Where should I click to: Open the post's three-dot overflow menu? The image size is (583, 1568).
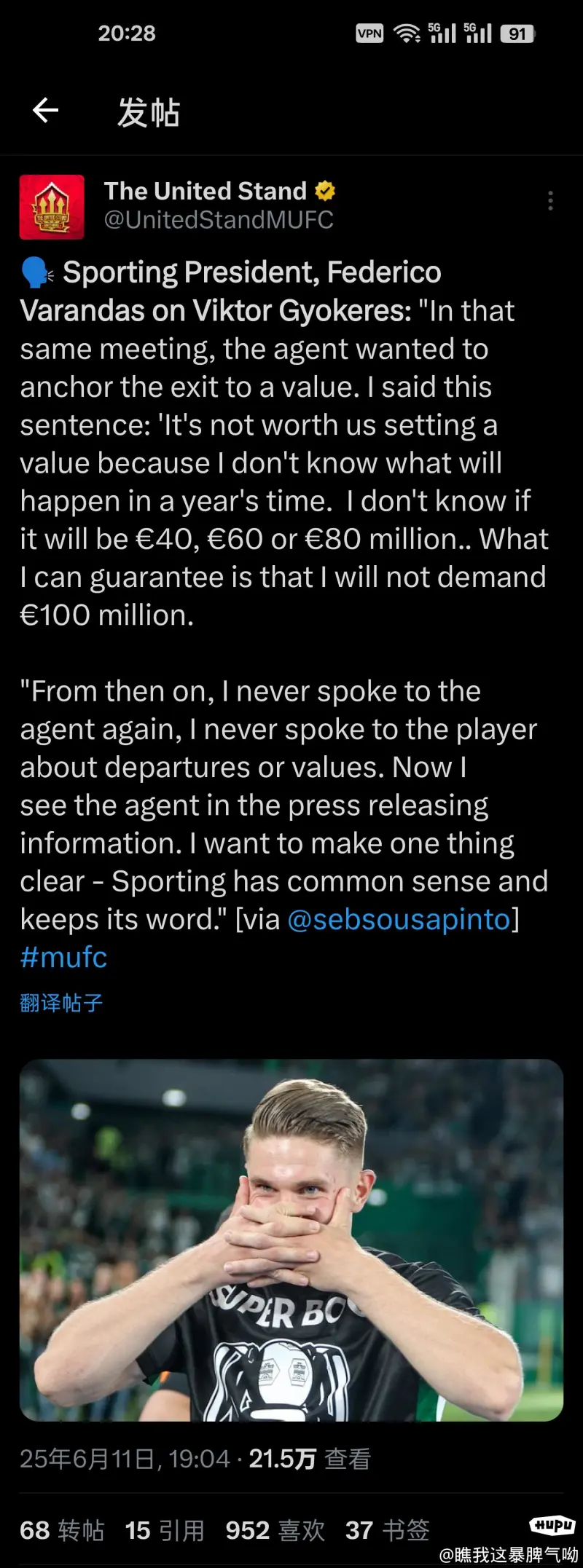[550, 201]
